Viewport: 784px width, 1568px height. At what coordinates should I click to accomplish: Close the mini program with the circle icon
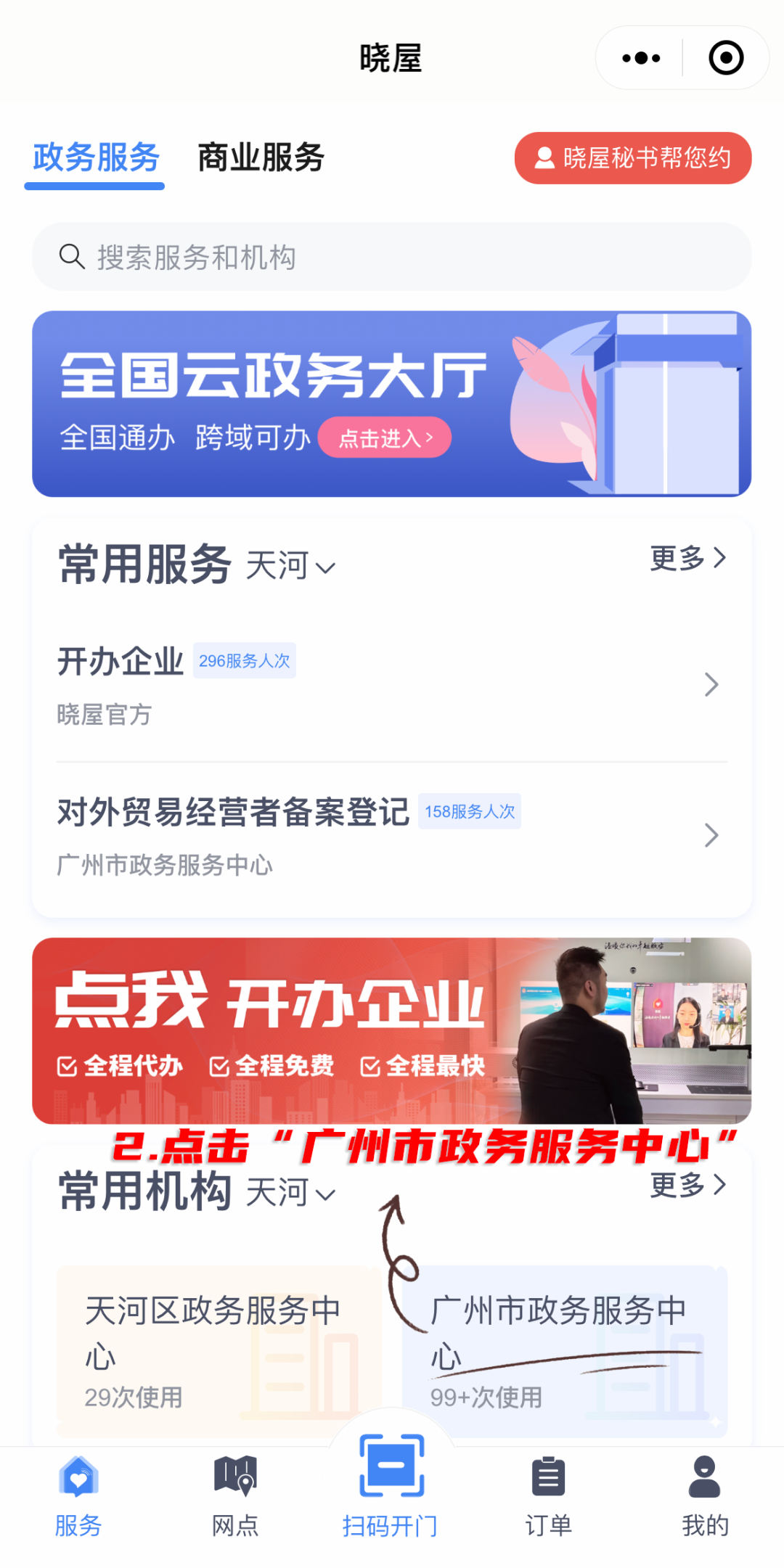point(726,58)
